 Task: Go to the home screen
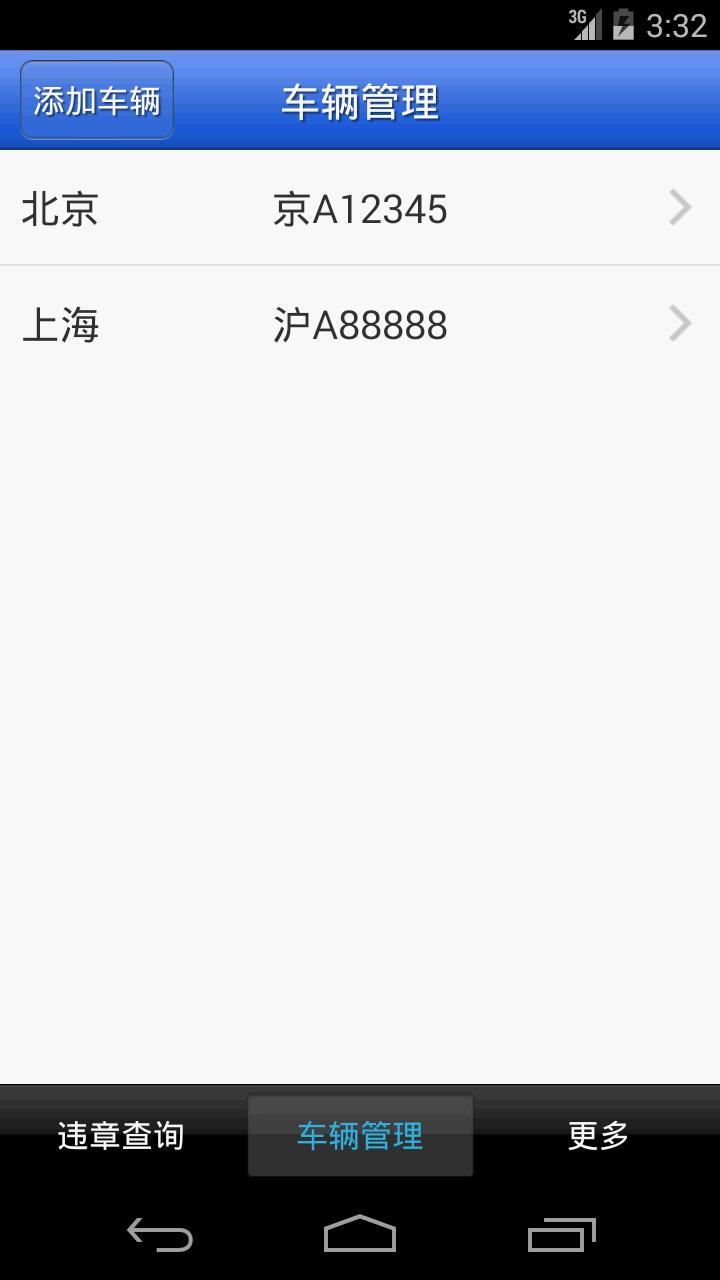click(x=360, y=1236)
